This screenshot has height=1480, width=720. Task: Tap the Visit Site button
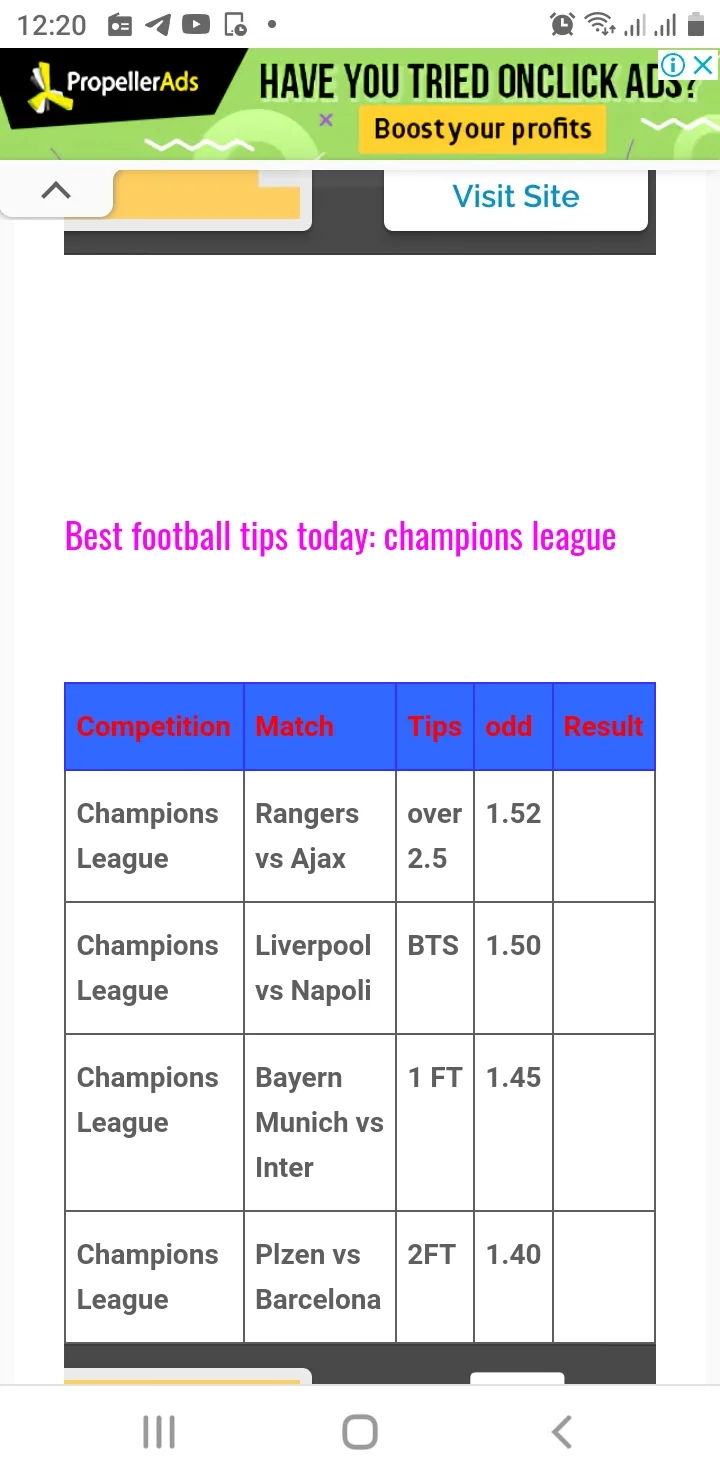click(515, 197)
